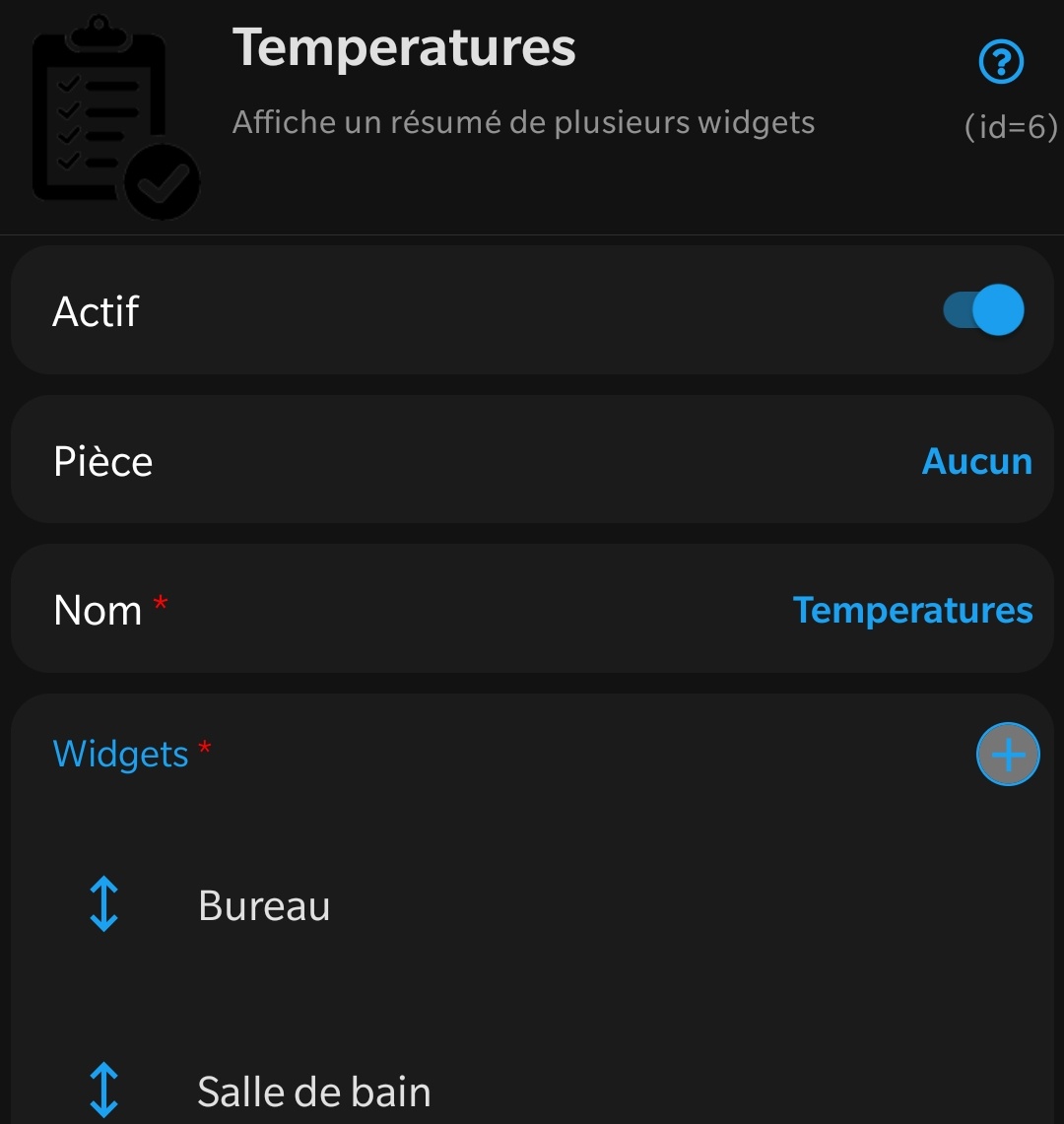Image resolution: width=1064 pixels, height=1124 pixels.
Task: Open the help question mark icon
Action: click(1001, 64)
